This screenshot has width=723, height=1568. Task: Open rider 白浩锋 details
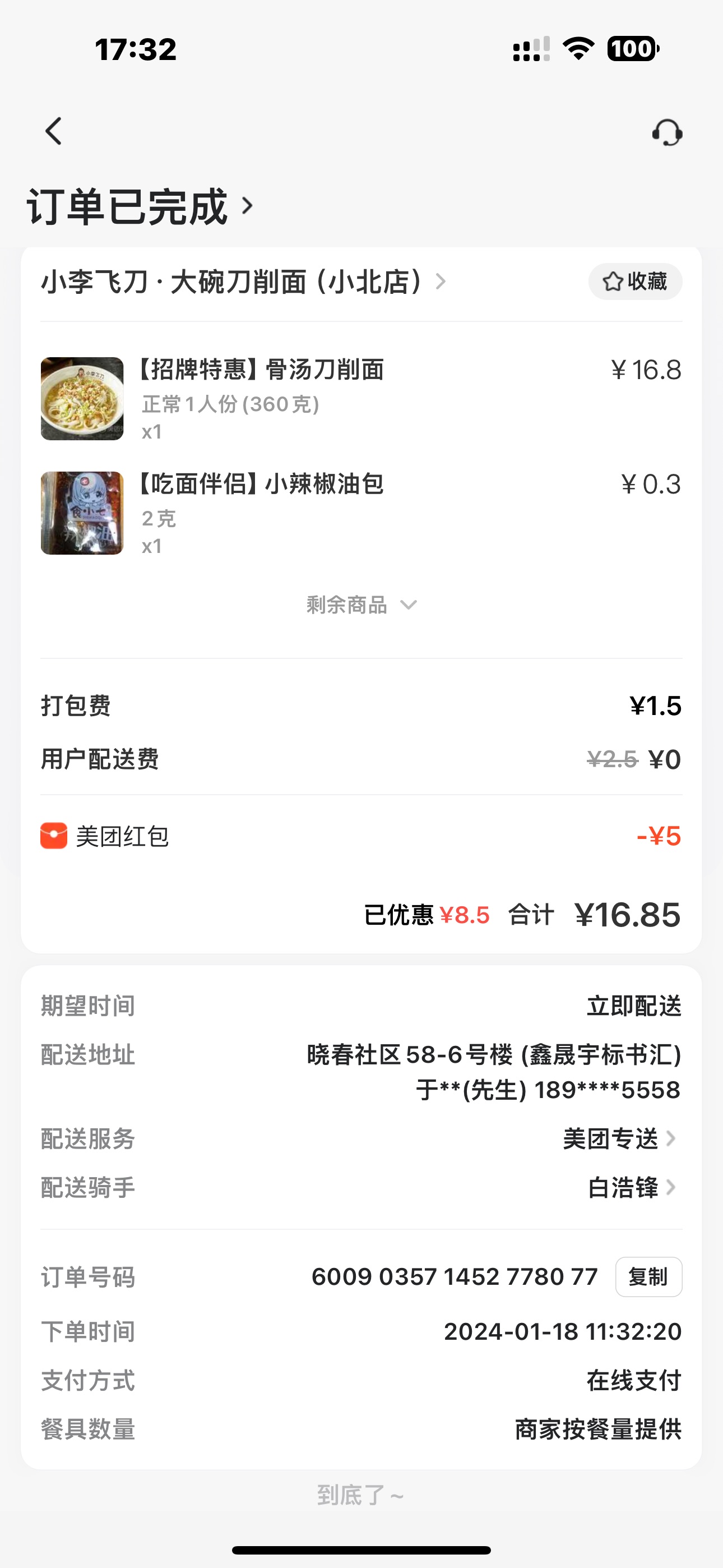(631, 1188)
